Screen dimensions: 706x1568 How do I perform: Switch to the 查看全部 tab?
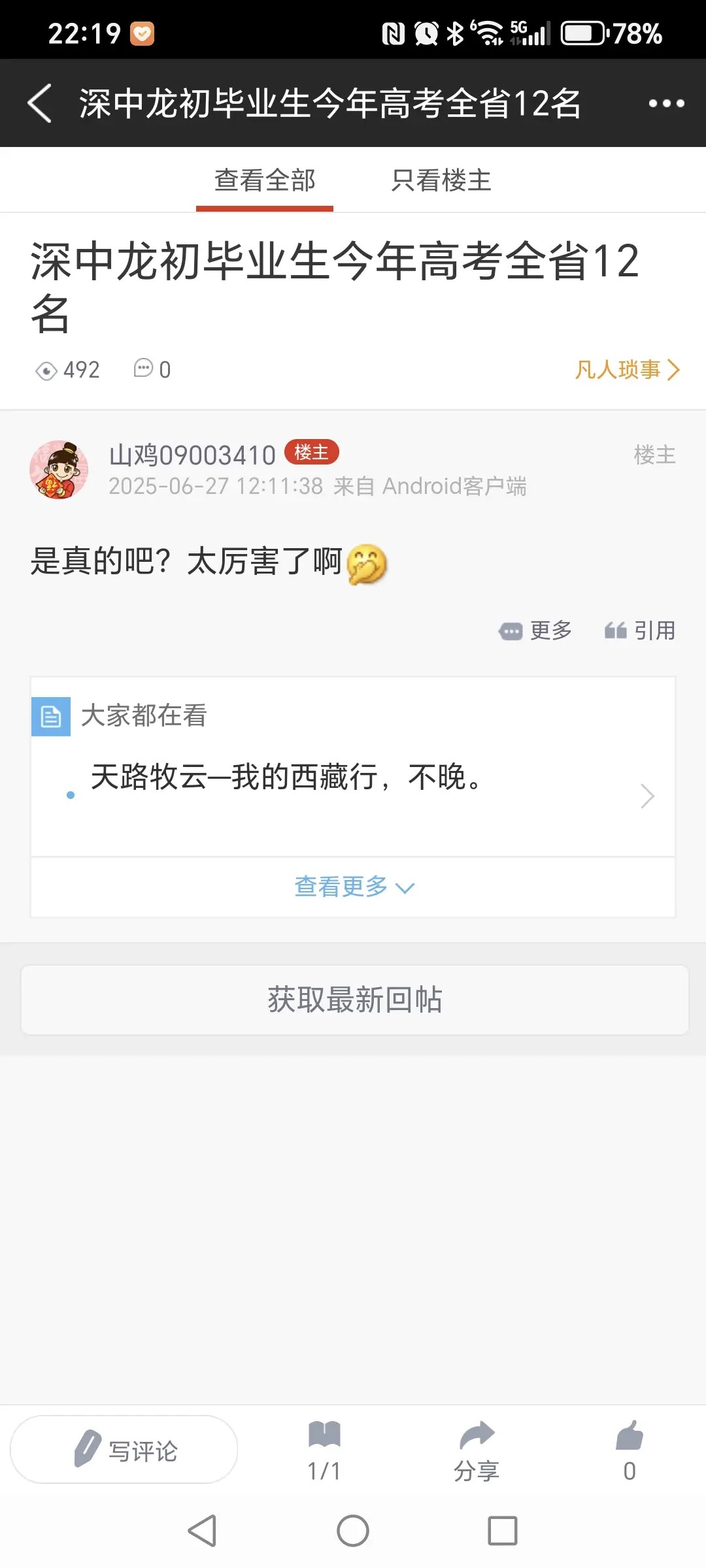265,180
